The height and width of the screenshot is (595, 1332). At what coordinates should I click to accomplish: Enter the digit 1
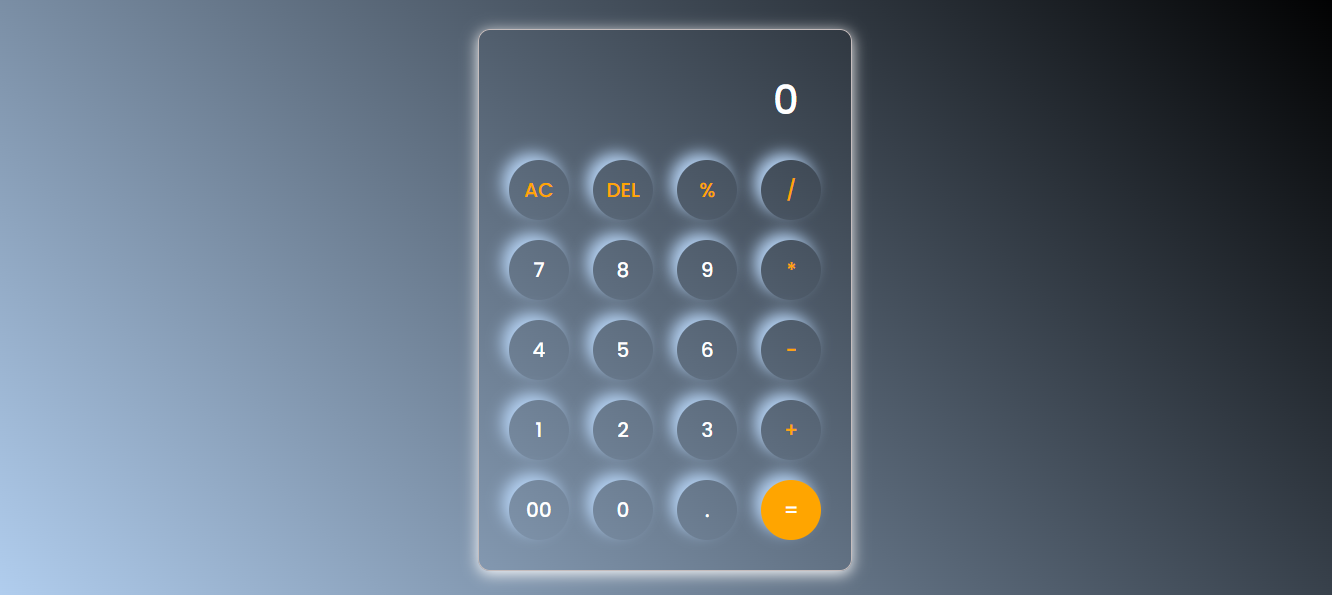539,430
